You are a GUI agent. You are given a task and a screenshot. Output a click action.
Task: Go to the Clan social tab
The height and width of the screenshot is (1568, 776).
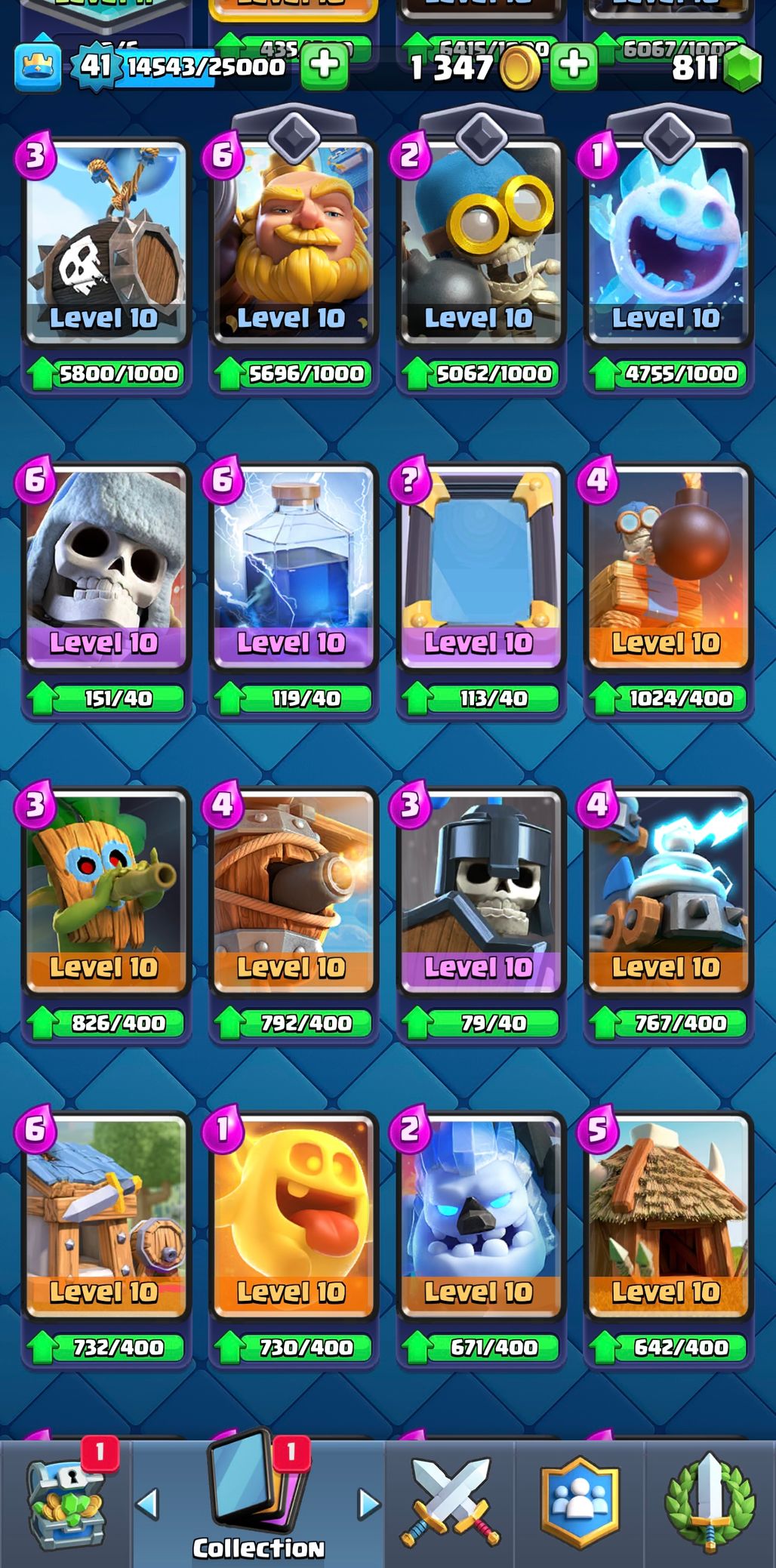coord(580,1502)
